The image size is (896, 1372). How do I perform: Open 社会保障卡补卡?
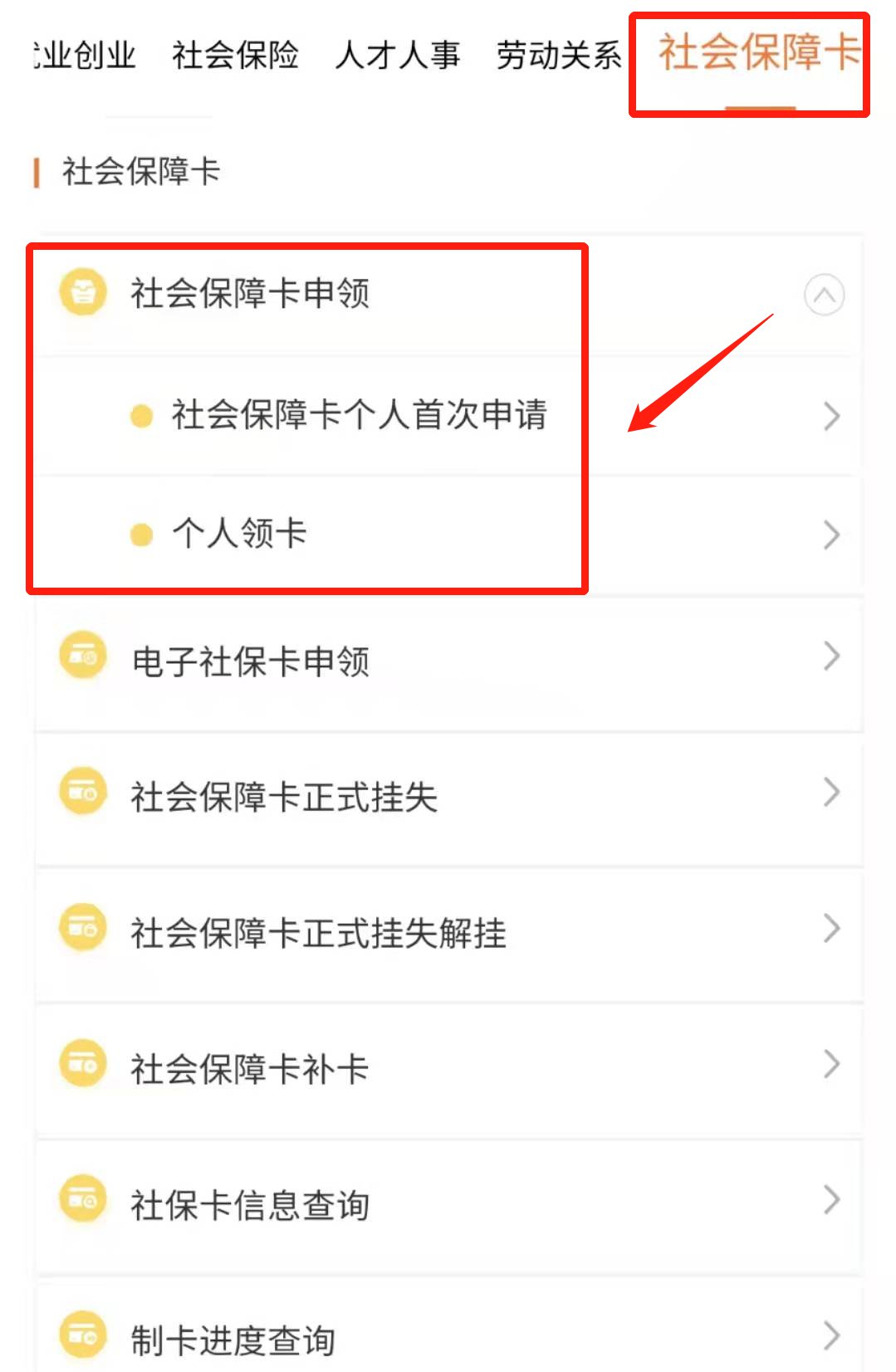tap(249, 1069)
